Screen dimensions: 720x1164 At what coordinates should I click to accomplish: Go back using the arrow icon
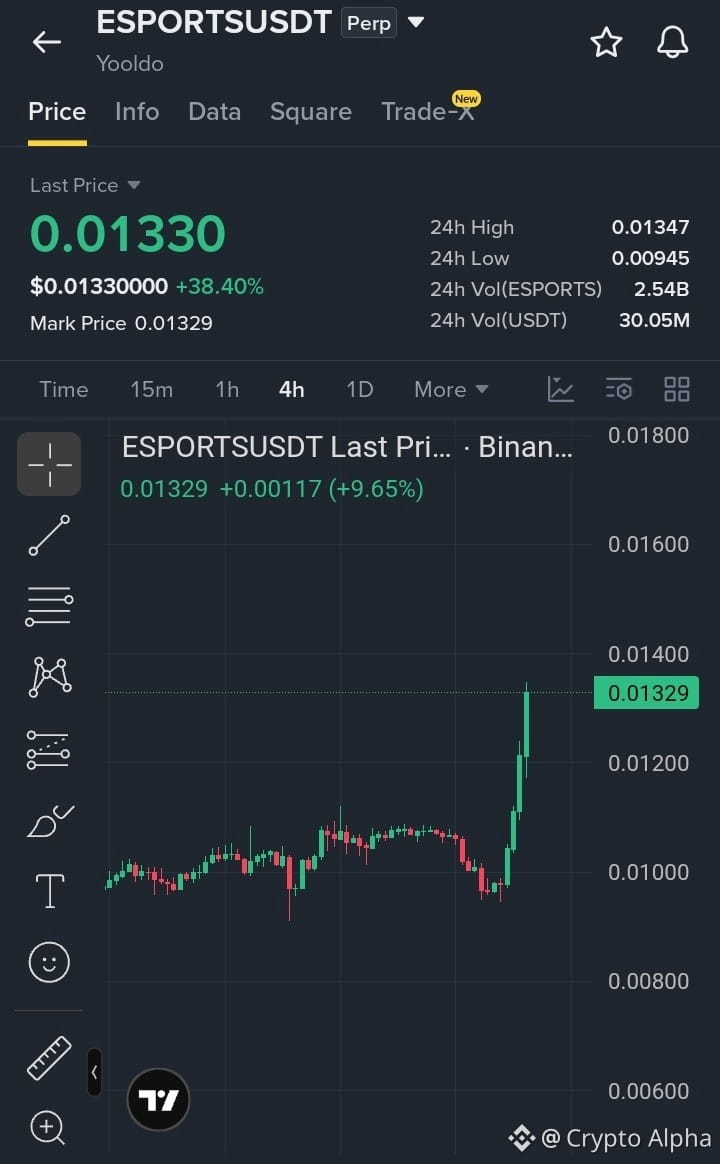point(46,42)
